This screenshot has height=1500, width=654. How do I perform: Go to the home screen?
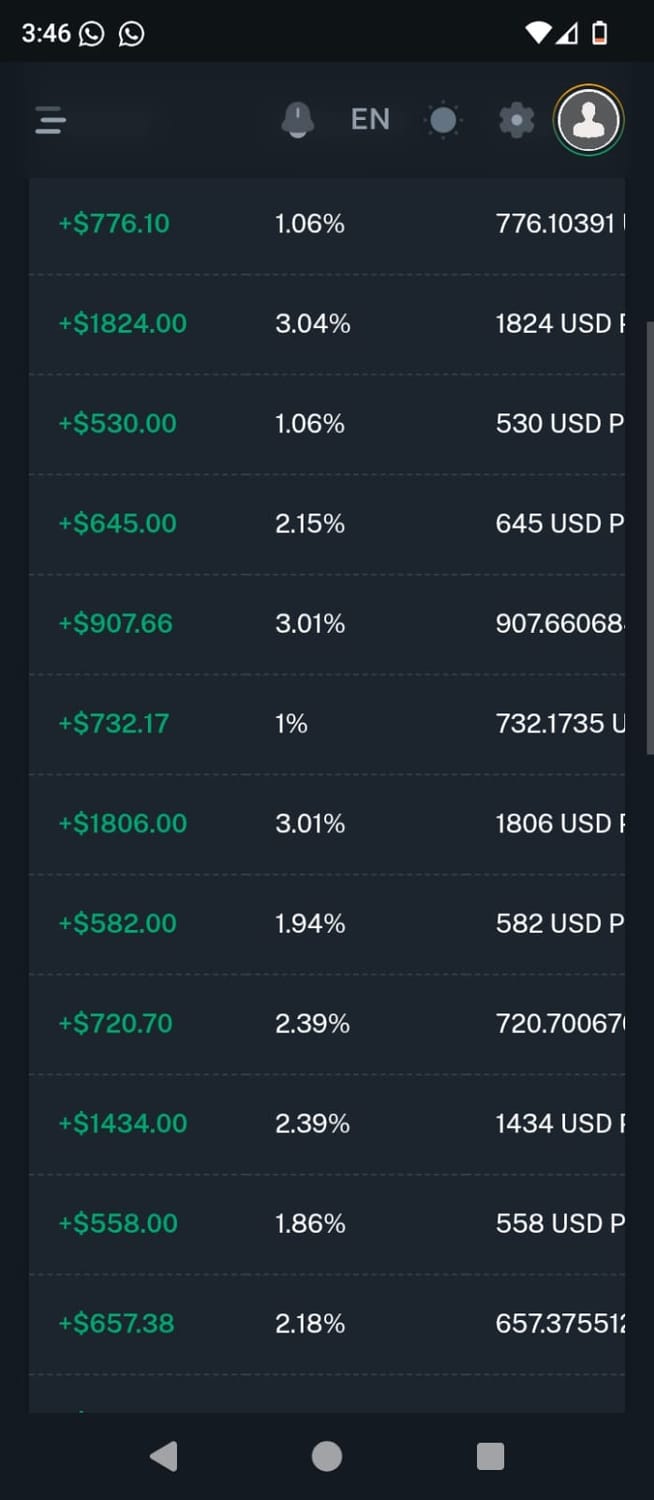(x=327, y=1456)
